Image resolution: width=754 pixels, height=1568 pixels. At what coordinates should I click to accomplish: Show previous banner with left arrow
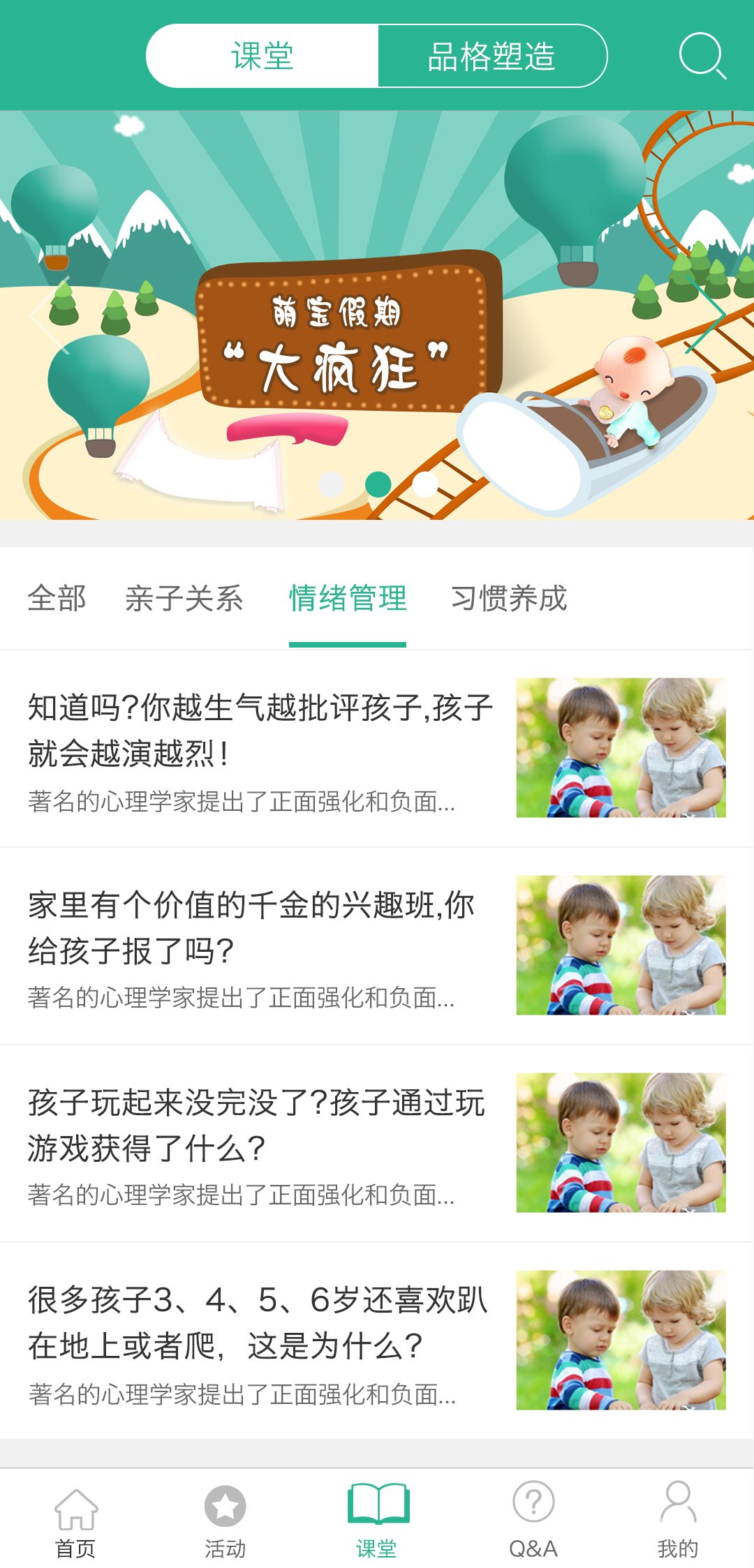tap(49, 315)
